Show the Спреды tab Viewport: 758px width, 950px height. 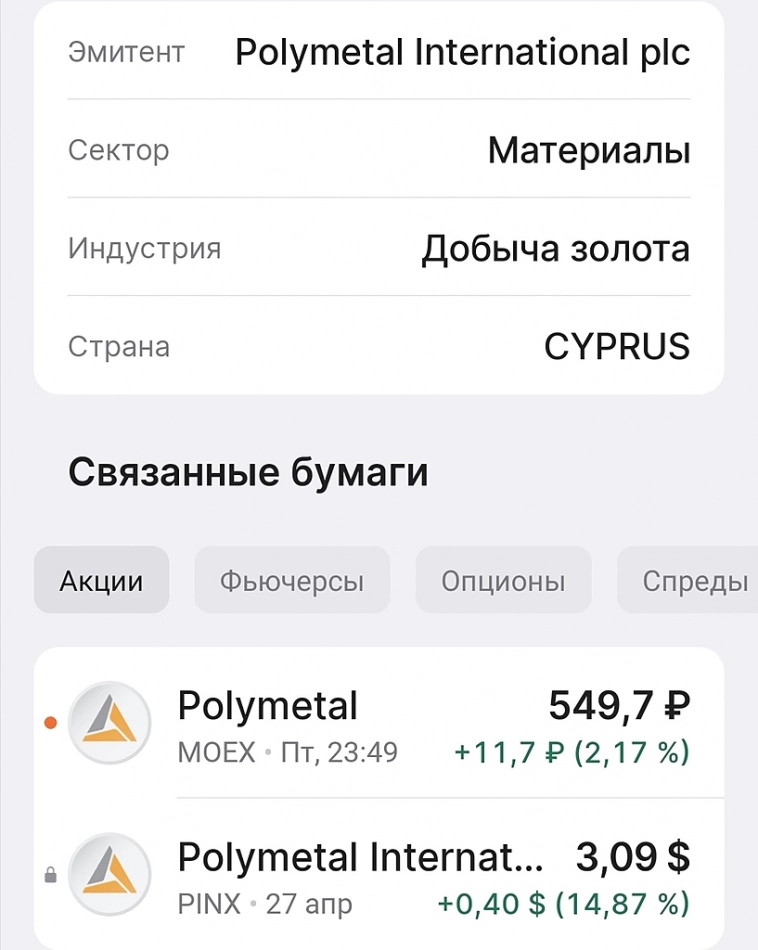(x=694, y=580)
